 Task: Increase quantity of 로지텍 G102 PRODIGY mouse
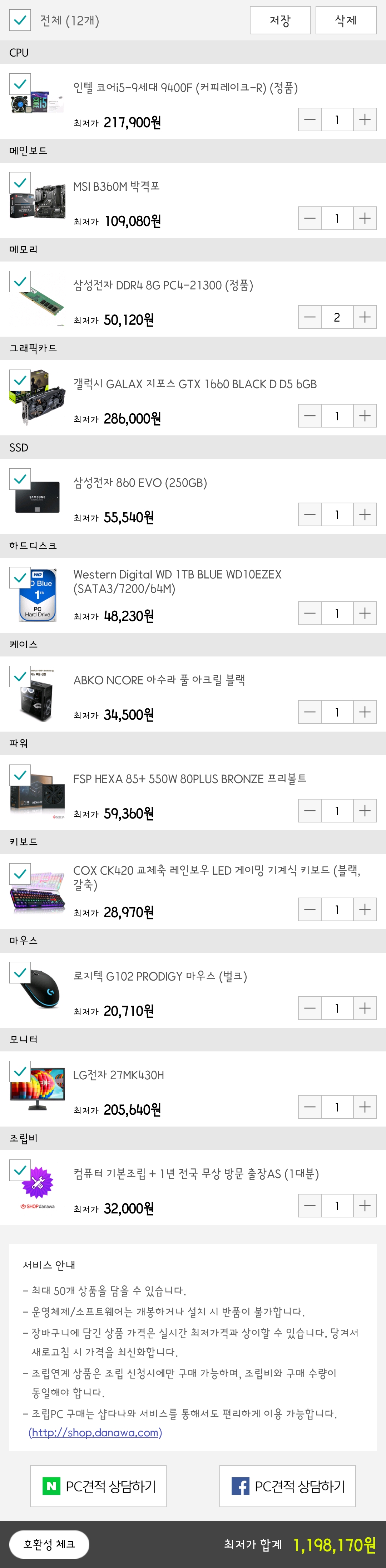click(364, 1008)
